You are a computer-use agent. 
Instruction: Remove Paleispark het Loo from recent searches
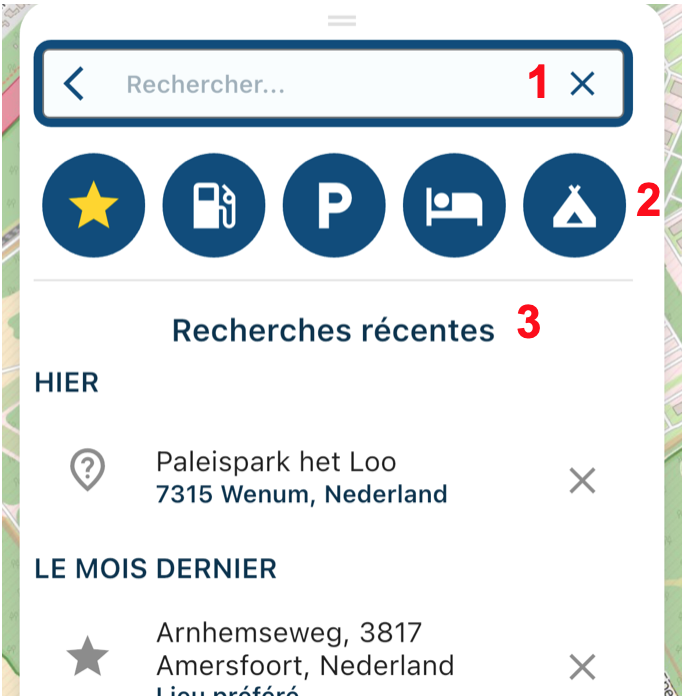point(582,481)
